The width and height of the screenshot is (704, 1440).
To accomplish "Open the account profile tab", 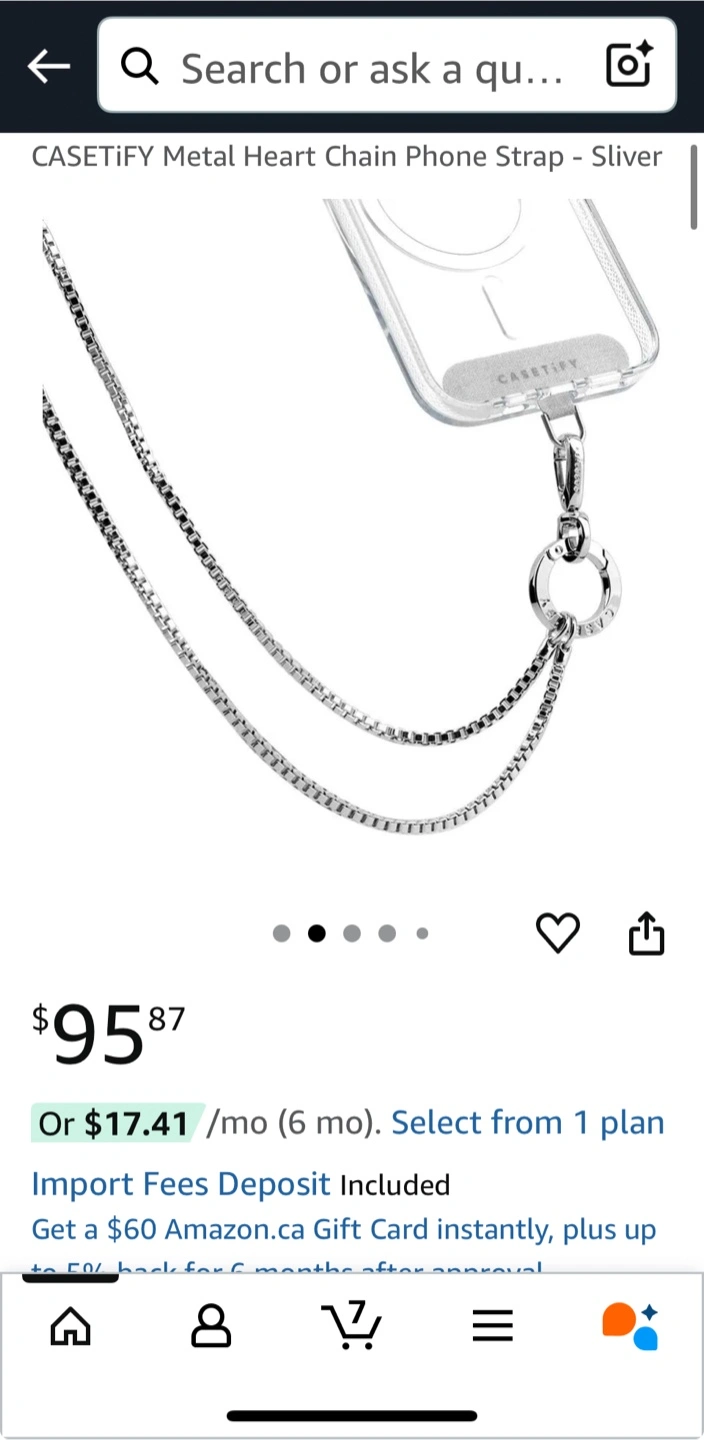I will click(x=211, y=1327).
